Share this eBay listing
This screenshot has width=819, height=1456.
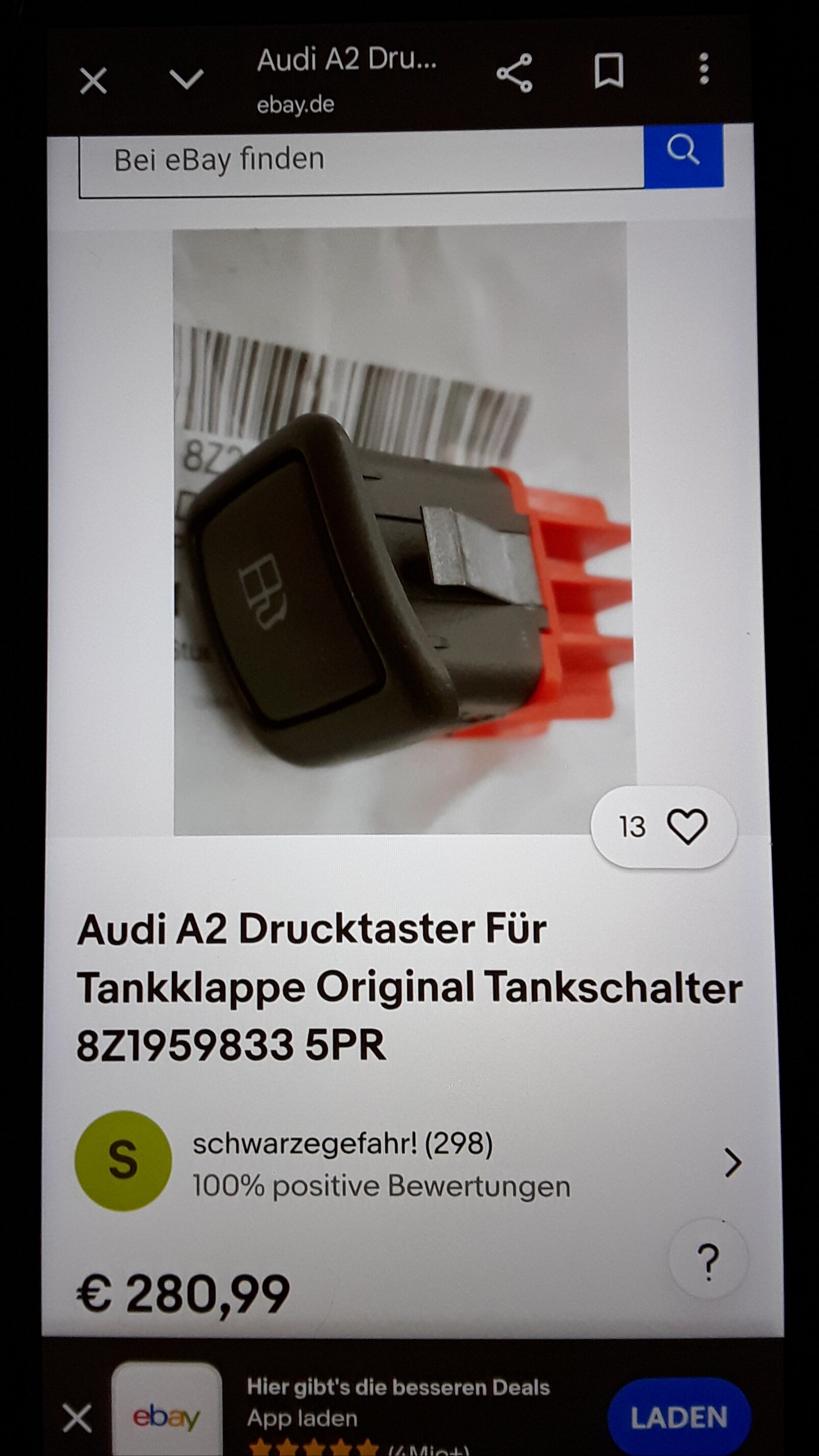514,73
